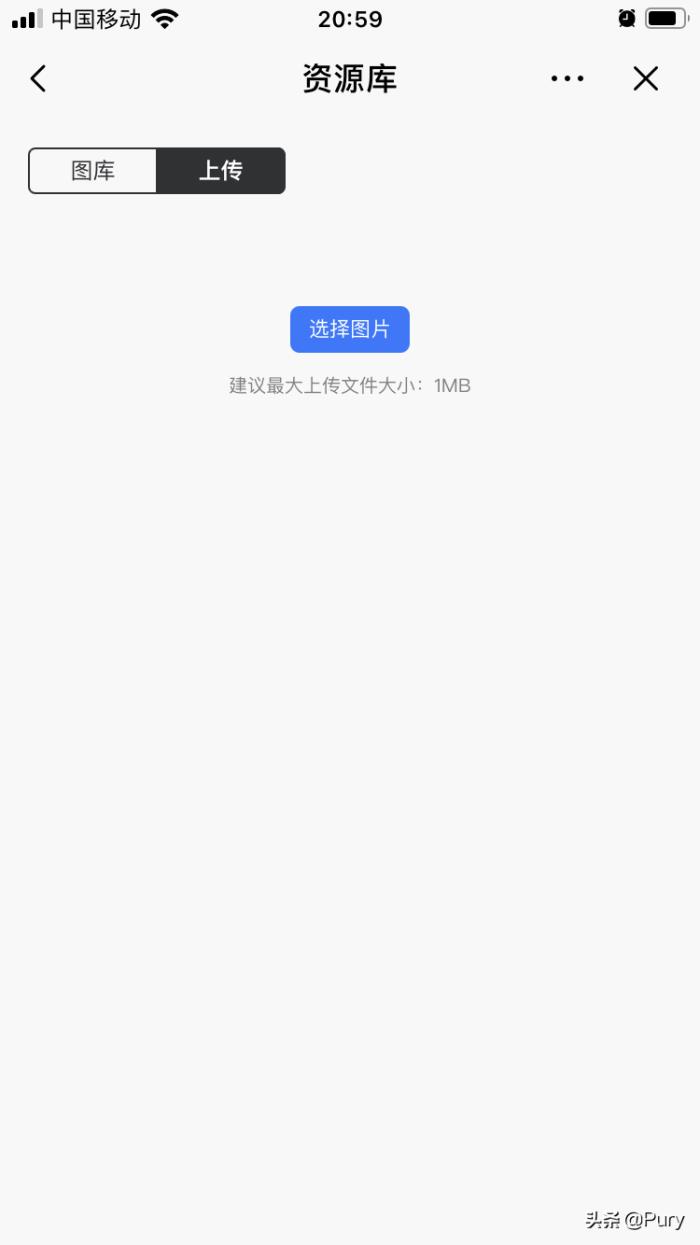
Task: Select the 上传 tab
Action: [x=221, y=171]
